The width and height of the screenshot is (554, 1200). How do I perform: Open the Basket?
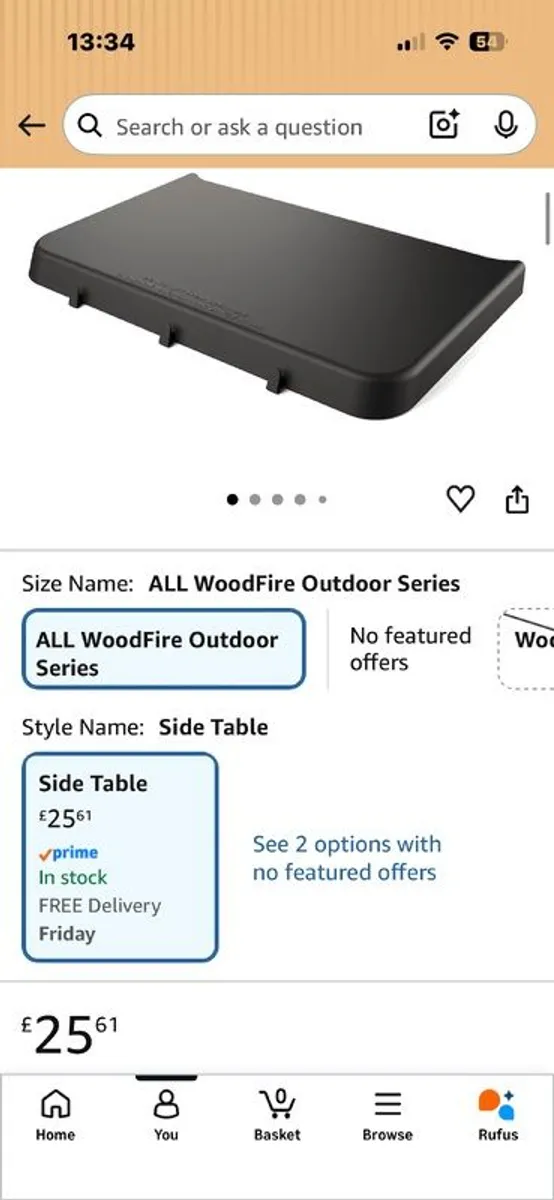coord(277,1114)
